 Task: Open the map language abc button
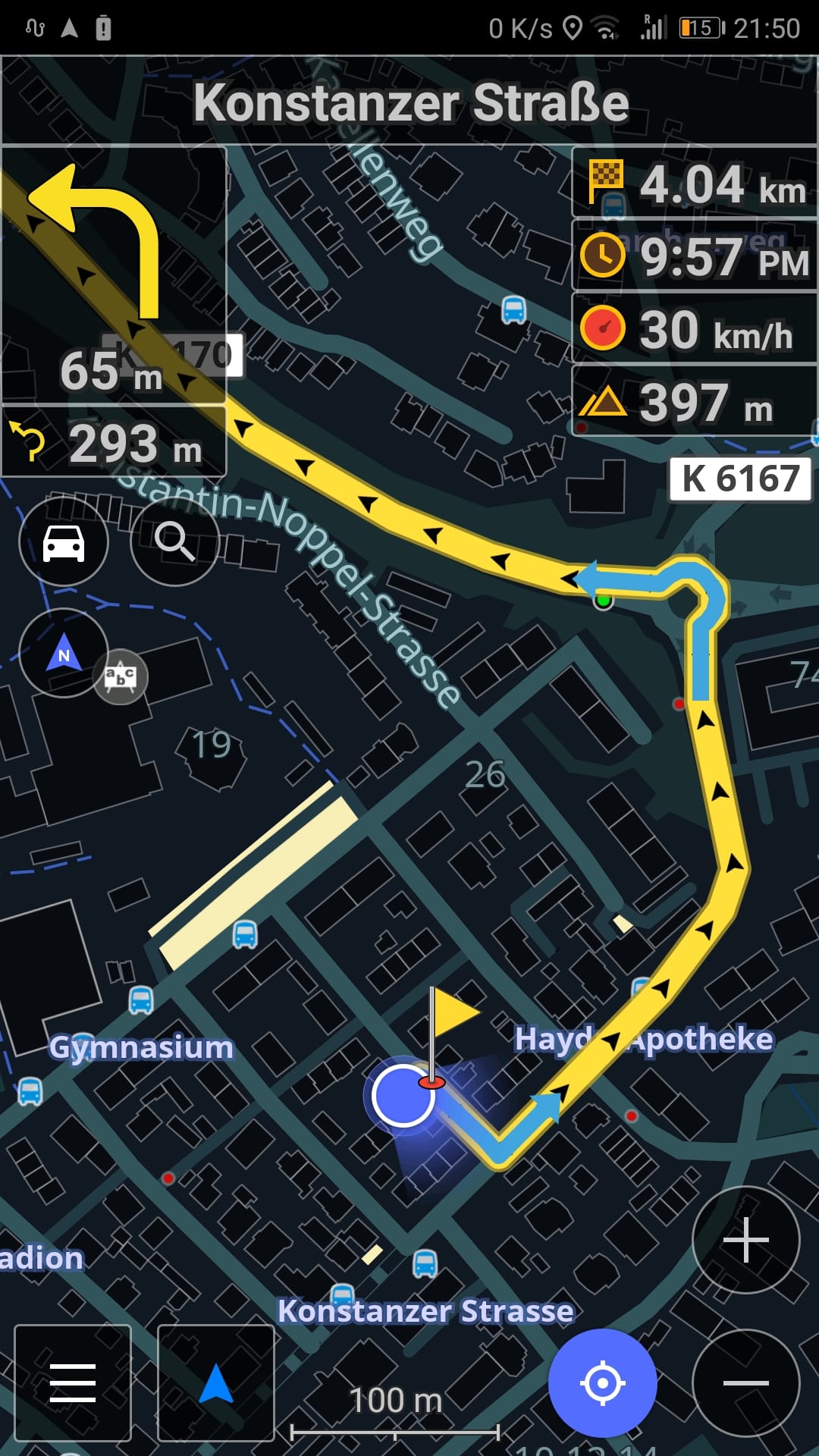click(x=121, y=676)
